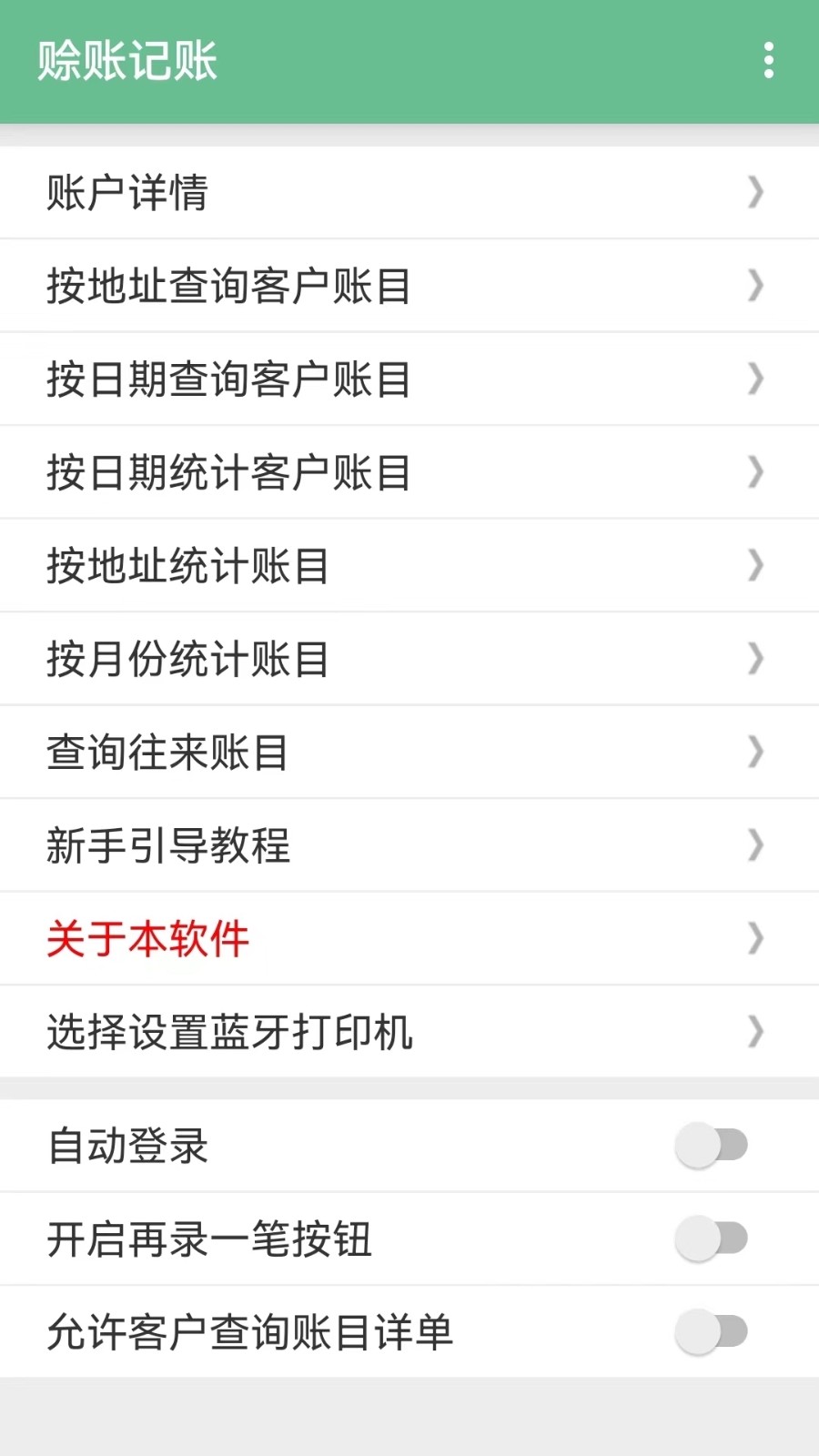
Task: Enable the 开启再录一笔按钮 switch
Action: point(713,1239)
